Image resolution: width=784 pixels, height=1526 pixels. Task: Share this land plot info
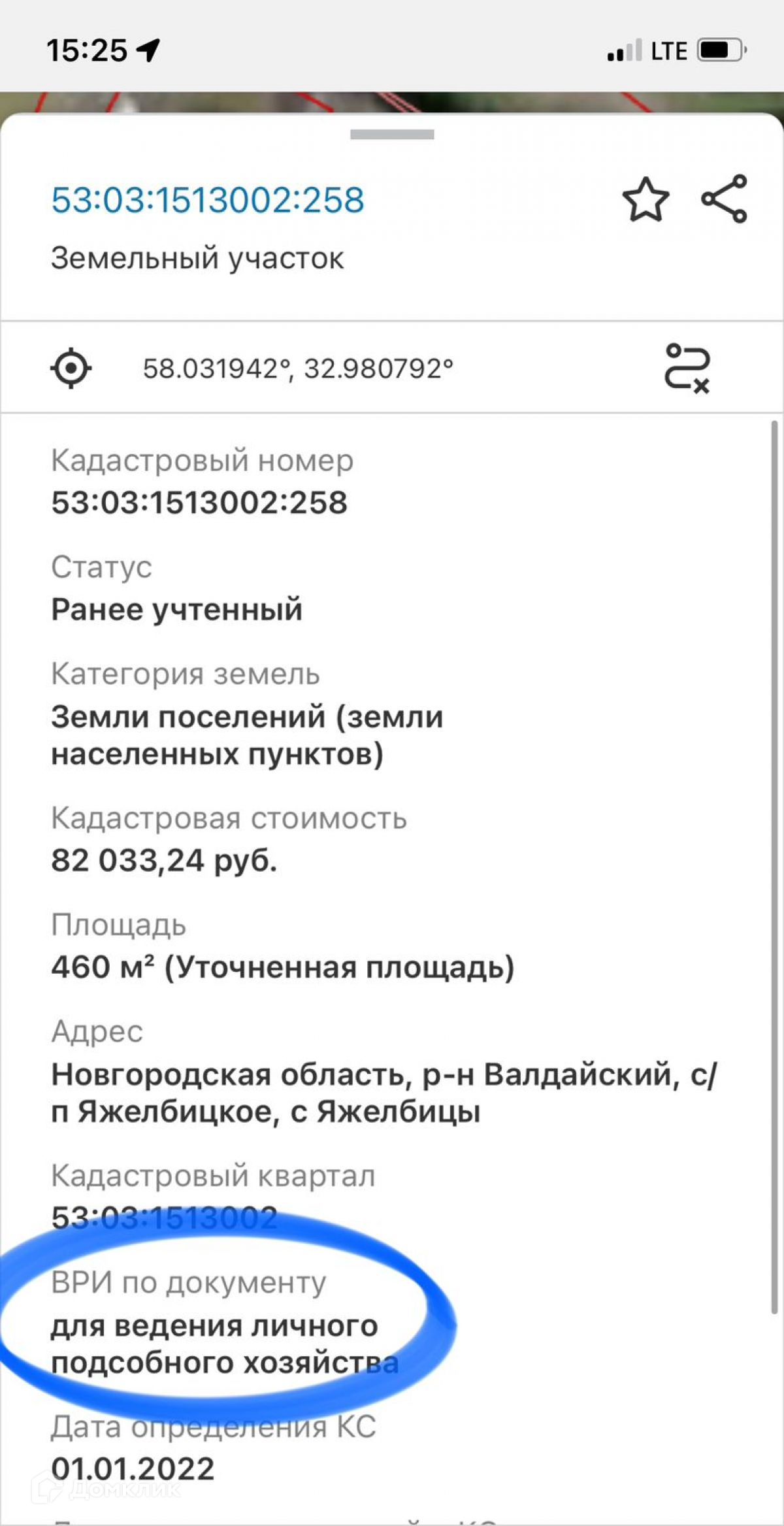pos(724,199)
